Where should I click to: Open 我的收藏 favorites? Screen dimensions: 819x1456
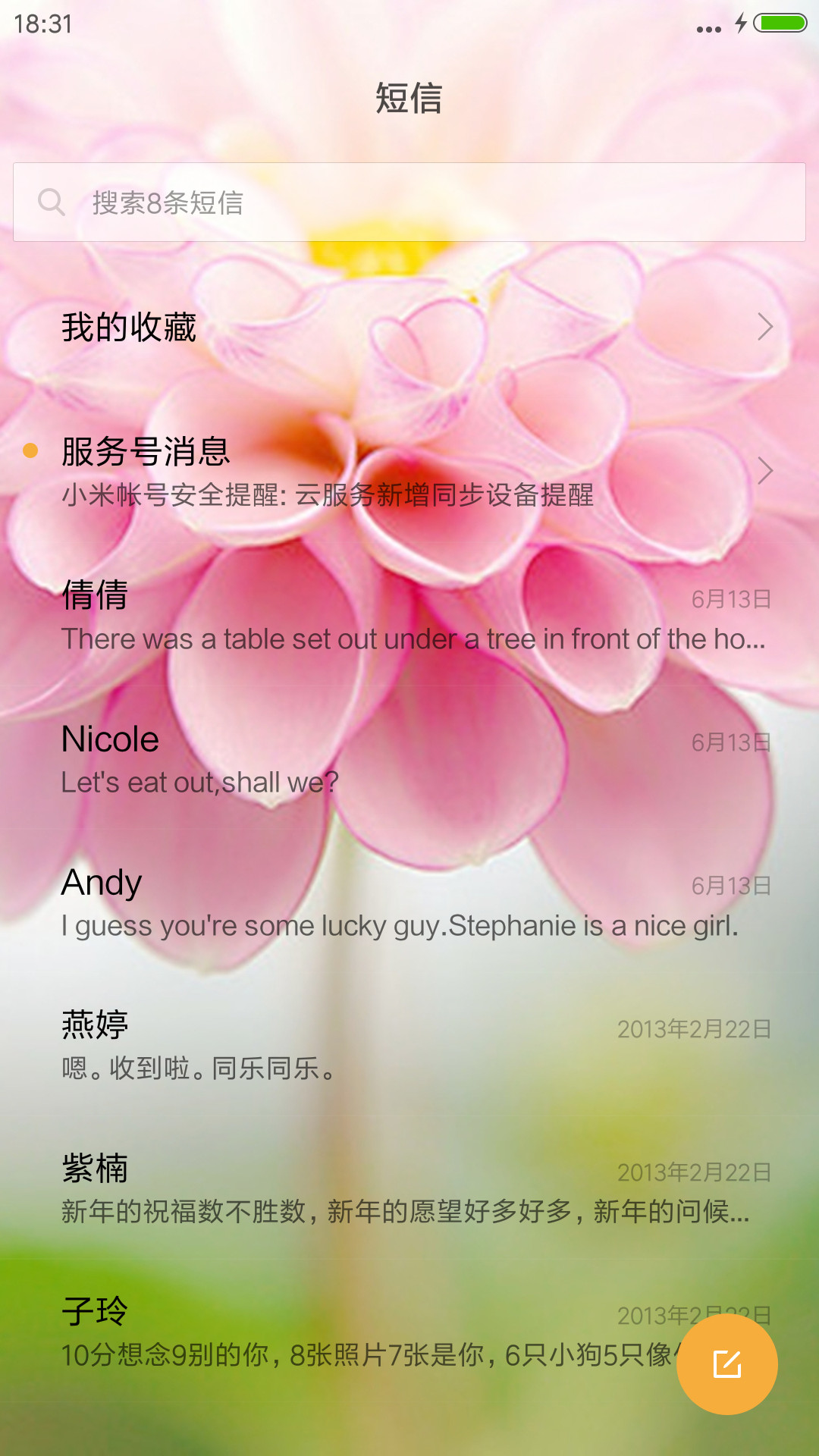pos(409,328)
